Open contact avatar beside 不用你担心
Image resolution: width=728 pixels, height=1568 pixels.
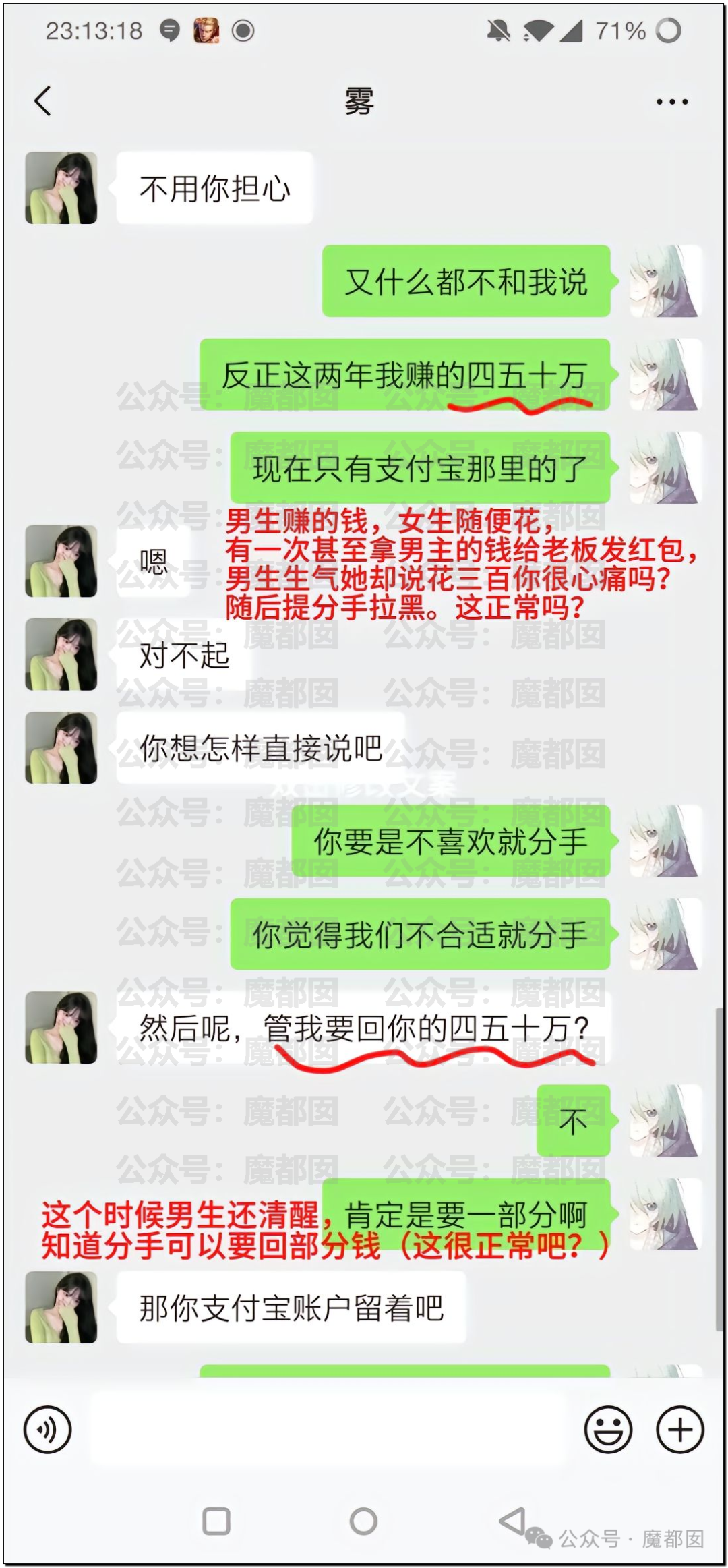coord(61,188)
